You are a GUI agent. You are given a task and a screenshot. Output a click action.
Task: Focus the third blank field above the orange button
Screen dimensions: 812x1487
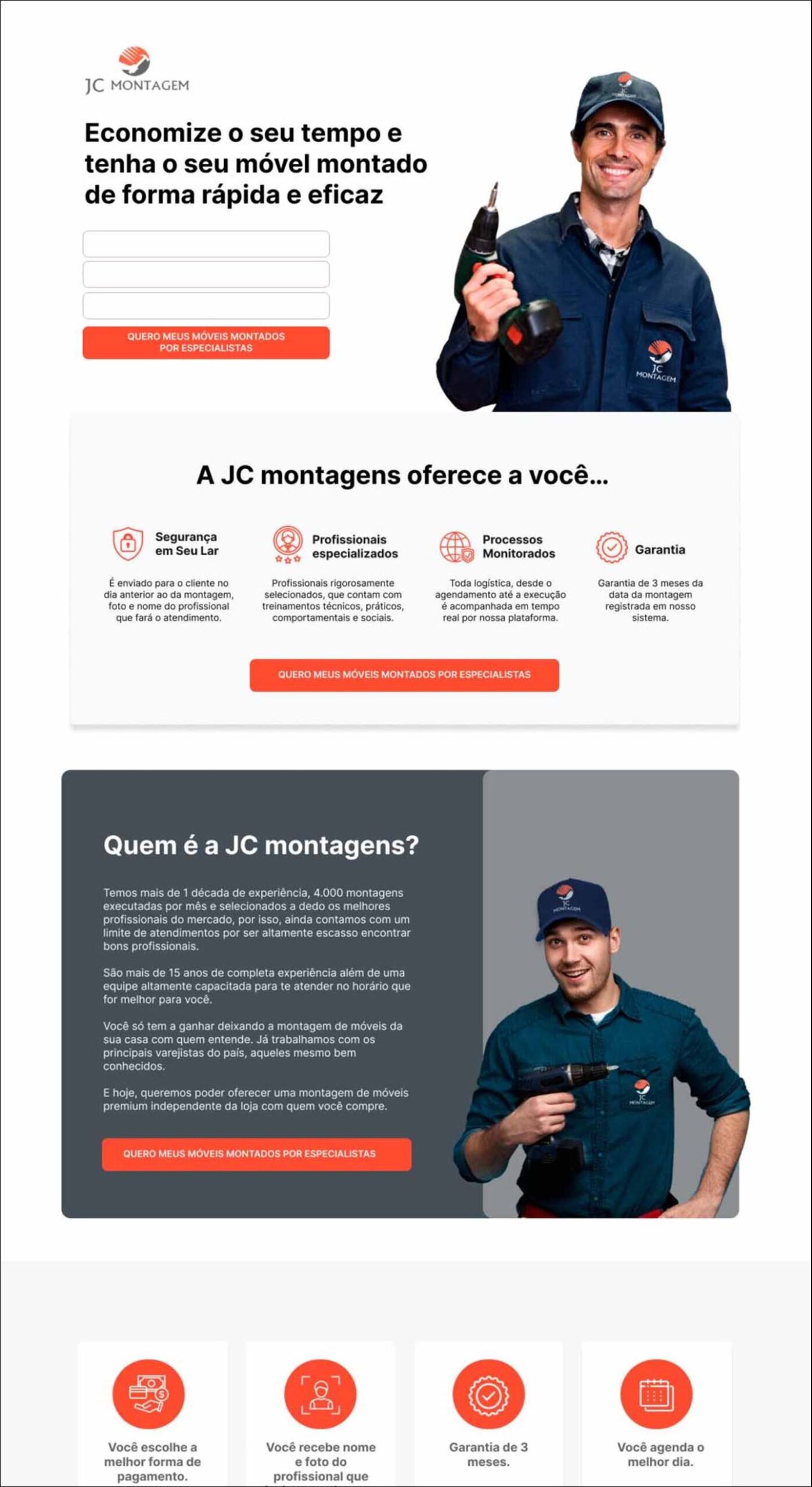[206, 306]
